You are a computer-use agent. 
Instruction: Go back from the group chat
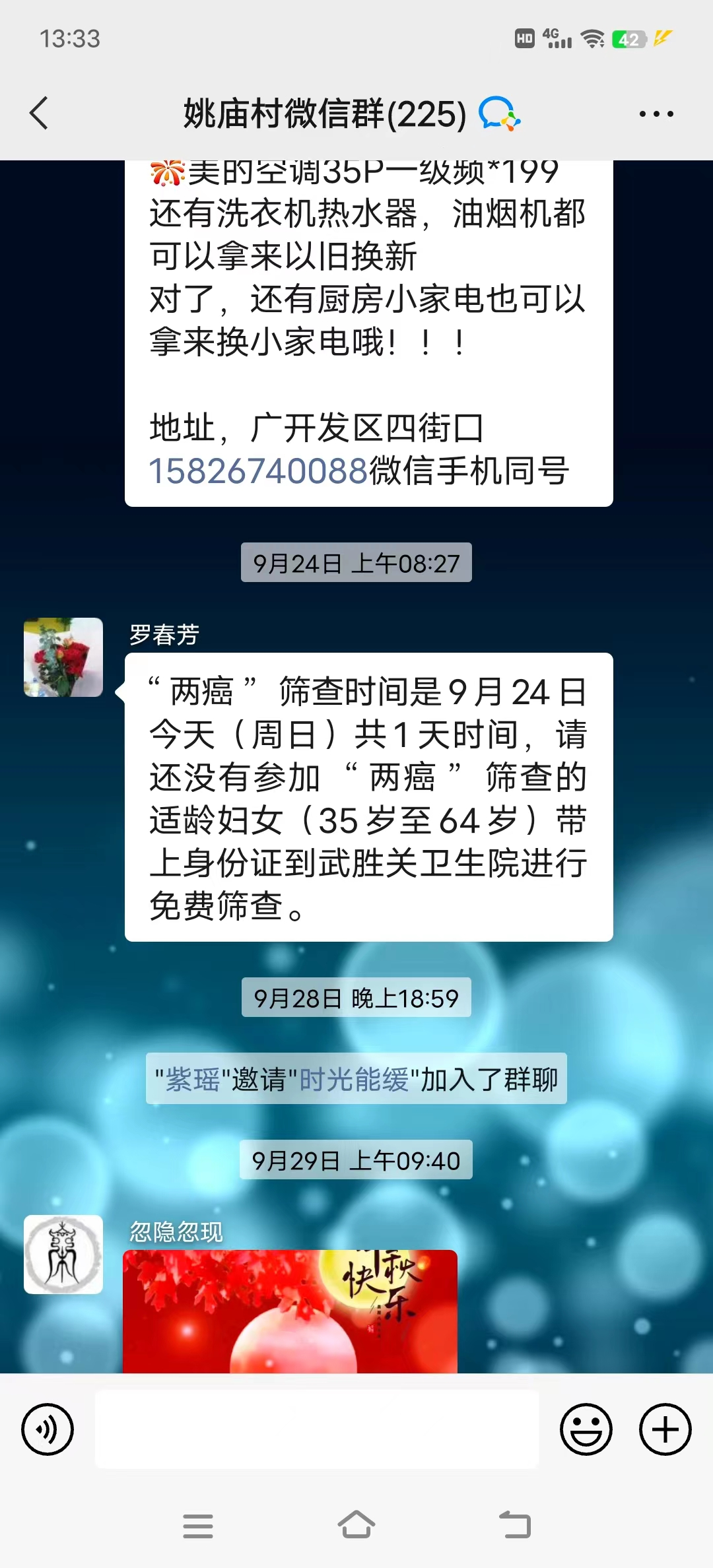(x=40, y=114)
